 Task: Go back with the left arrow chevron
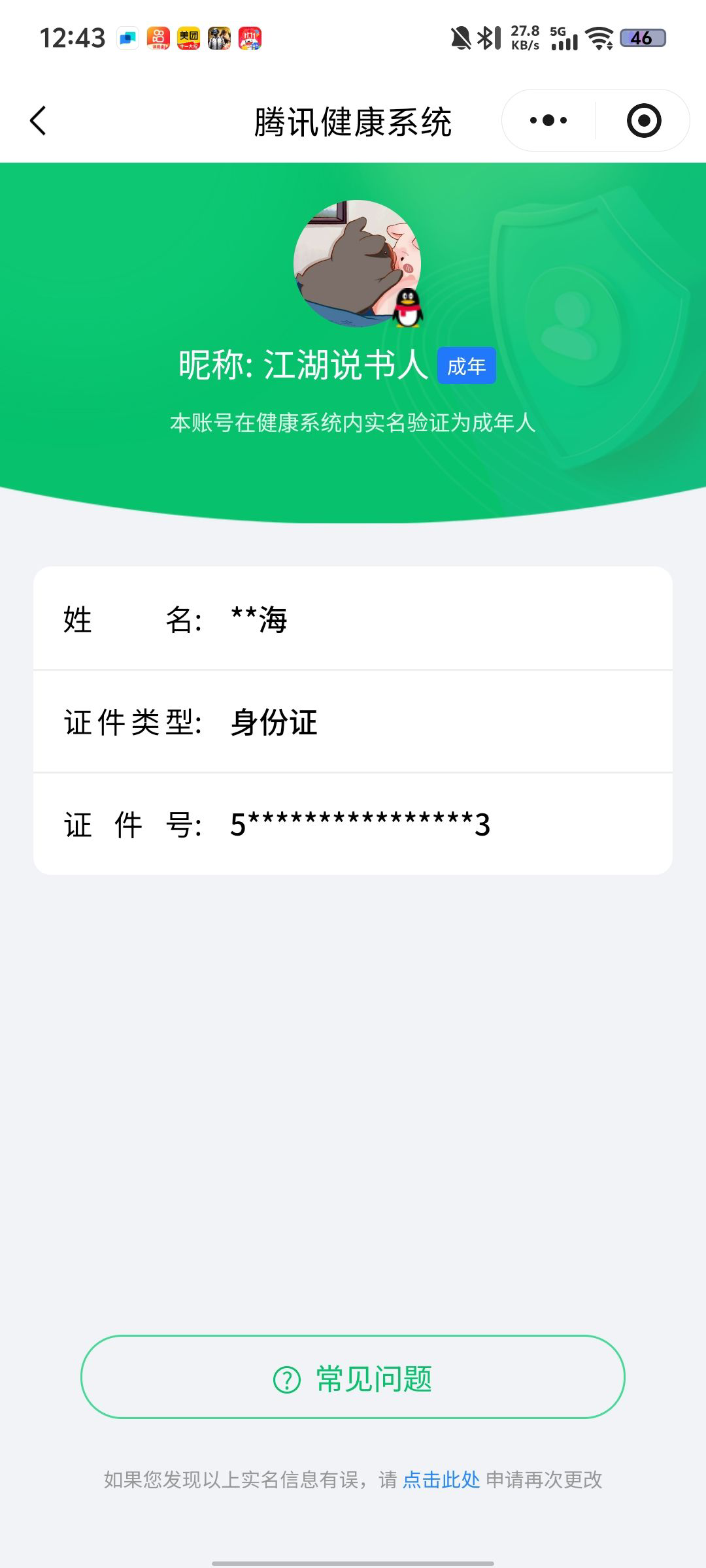pyautogui.click(x=39, y=120)
